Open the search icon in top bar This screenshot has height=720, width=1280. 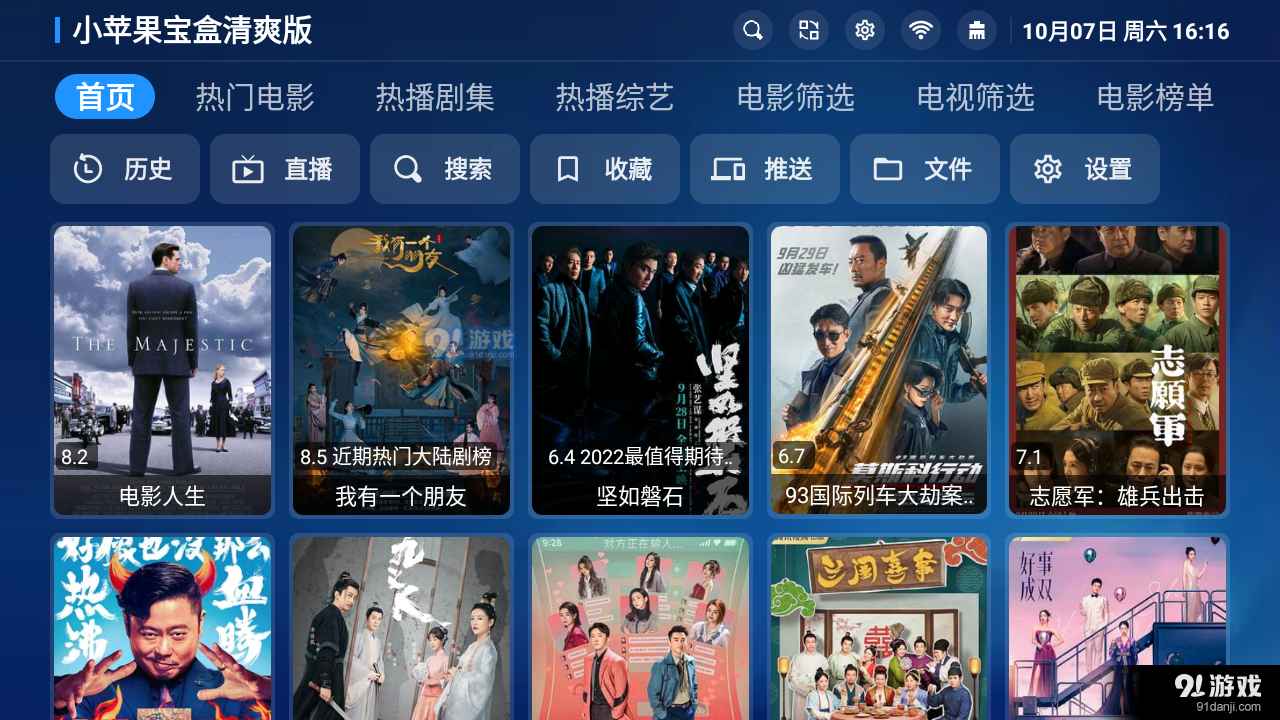(x=753, y=31)
